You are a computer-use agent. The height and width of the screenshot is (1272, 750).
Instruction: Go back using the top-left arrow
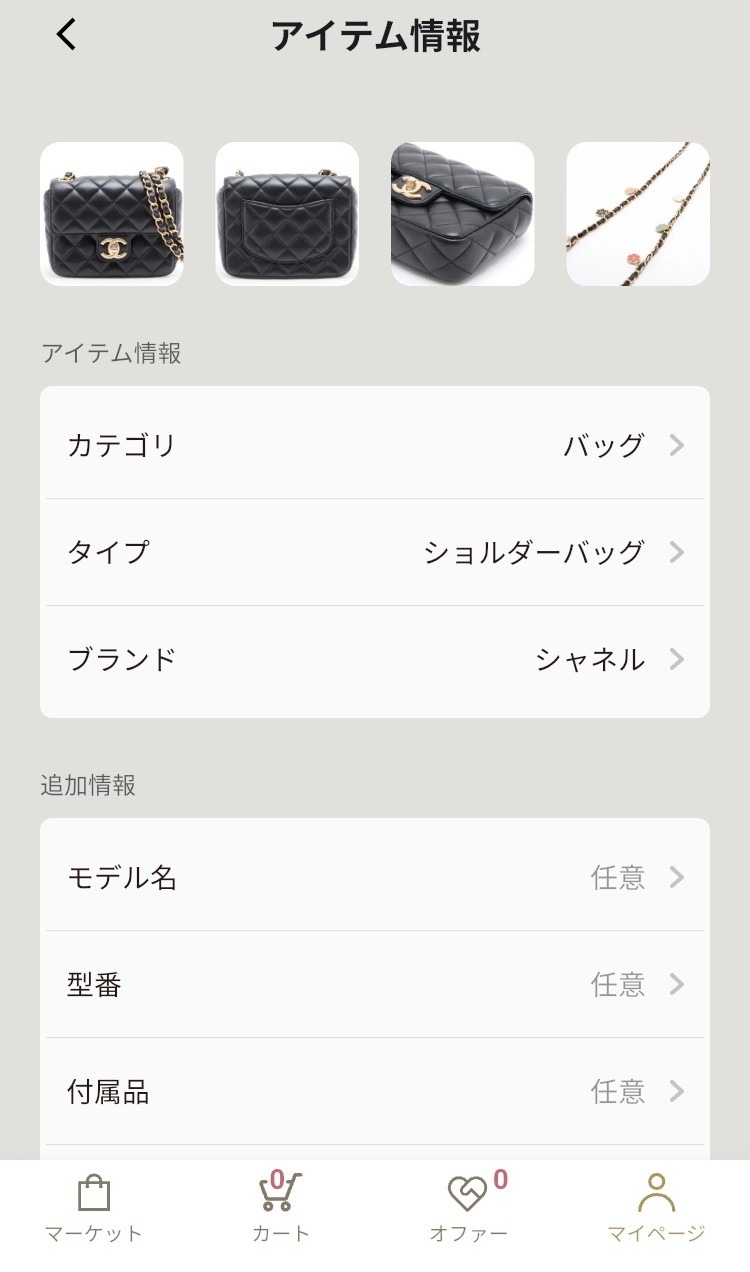click(66, 35)
